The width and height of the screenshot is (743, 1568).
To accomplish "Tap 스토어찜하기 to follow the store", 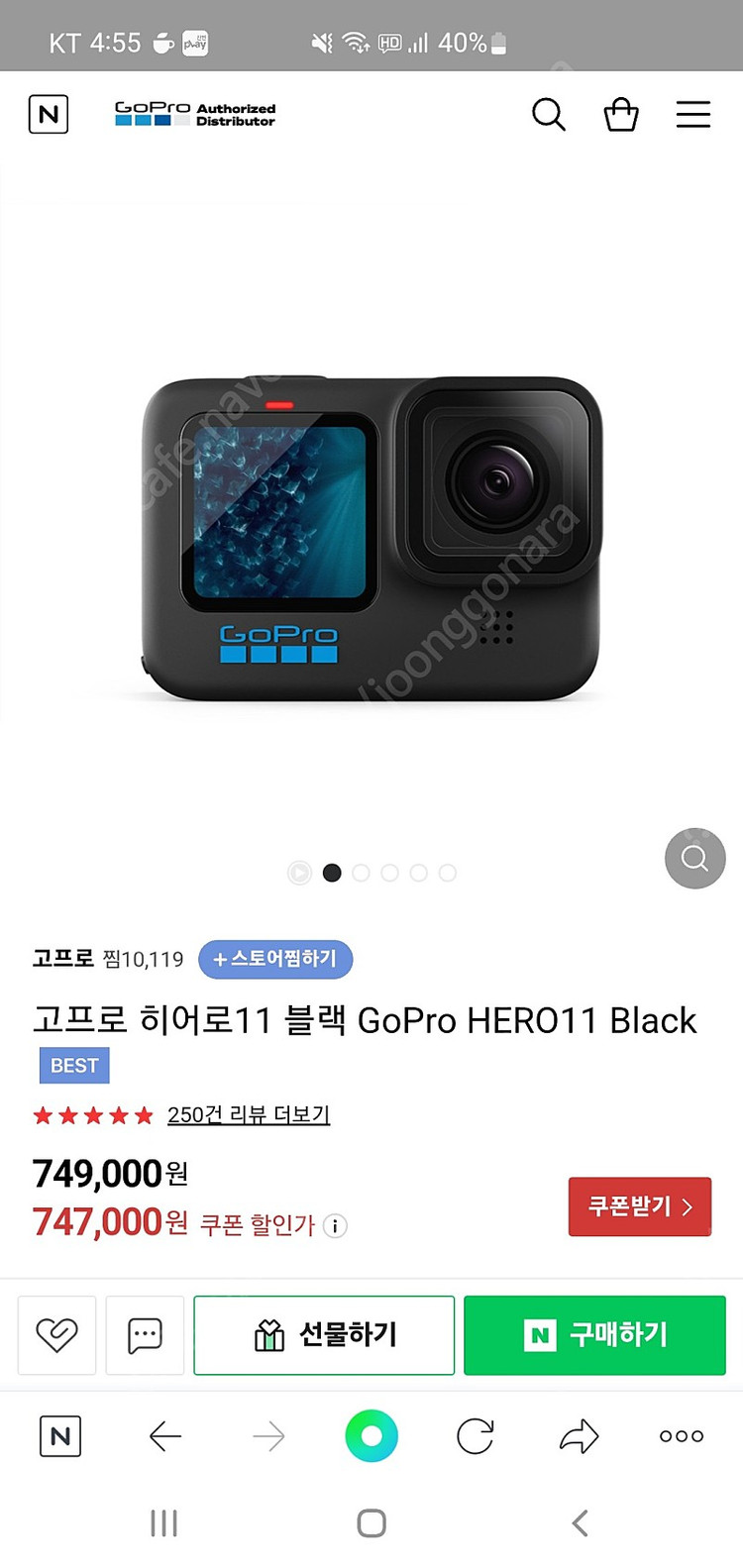I will (x=275, y=959).
